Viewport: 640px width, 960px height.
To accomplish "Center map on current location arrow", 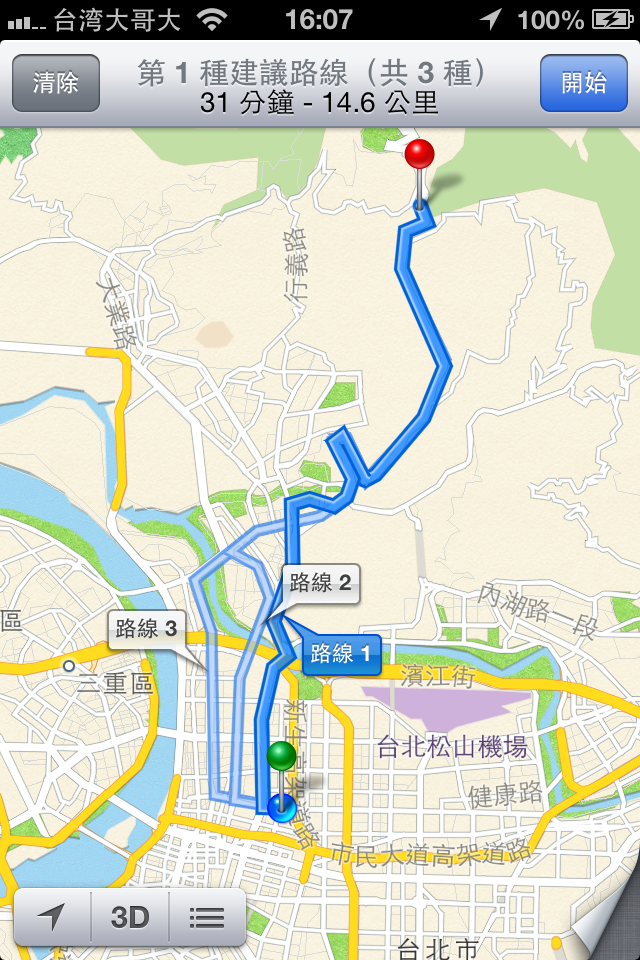I will pos(52,917).
